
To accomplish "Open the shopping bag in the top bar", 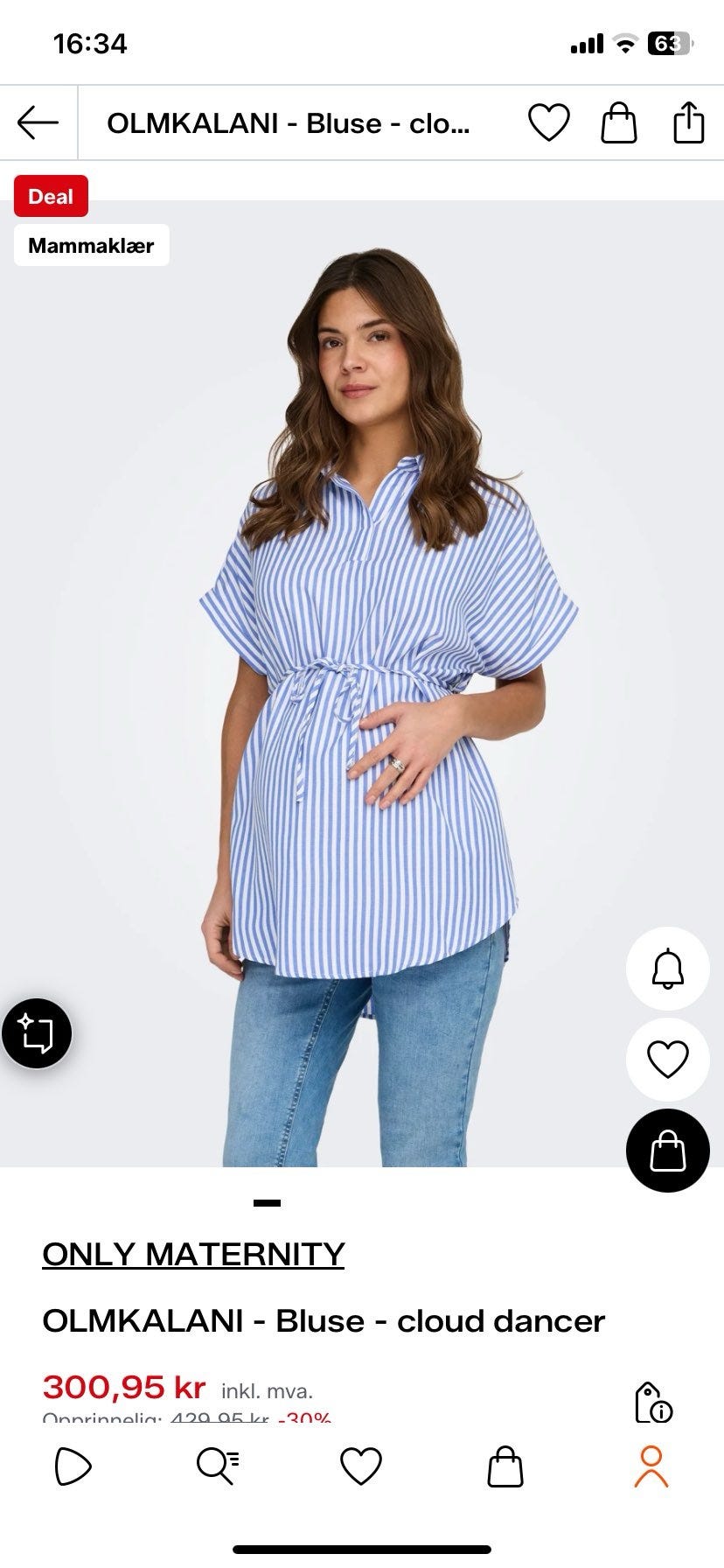I will point(619,122).
